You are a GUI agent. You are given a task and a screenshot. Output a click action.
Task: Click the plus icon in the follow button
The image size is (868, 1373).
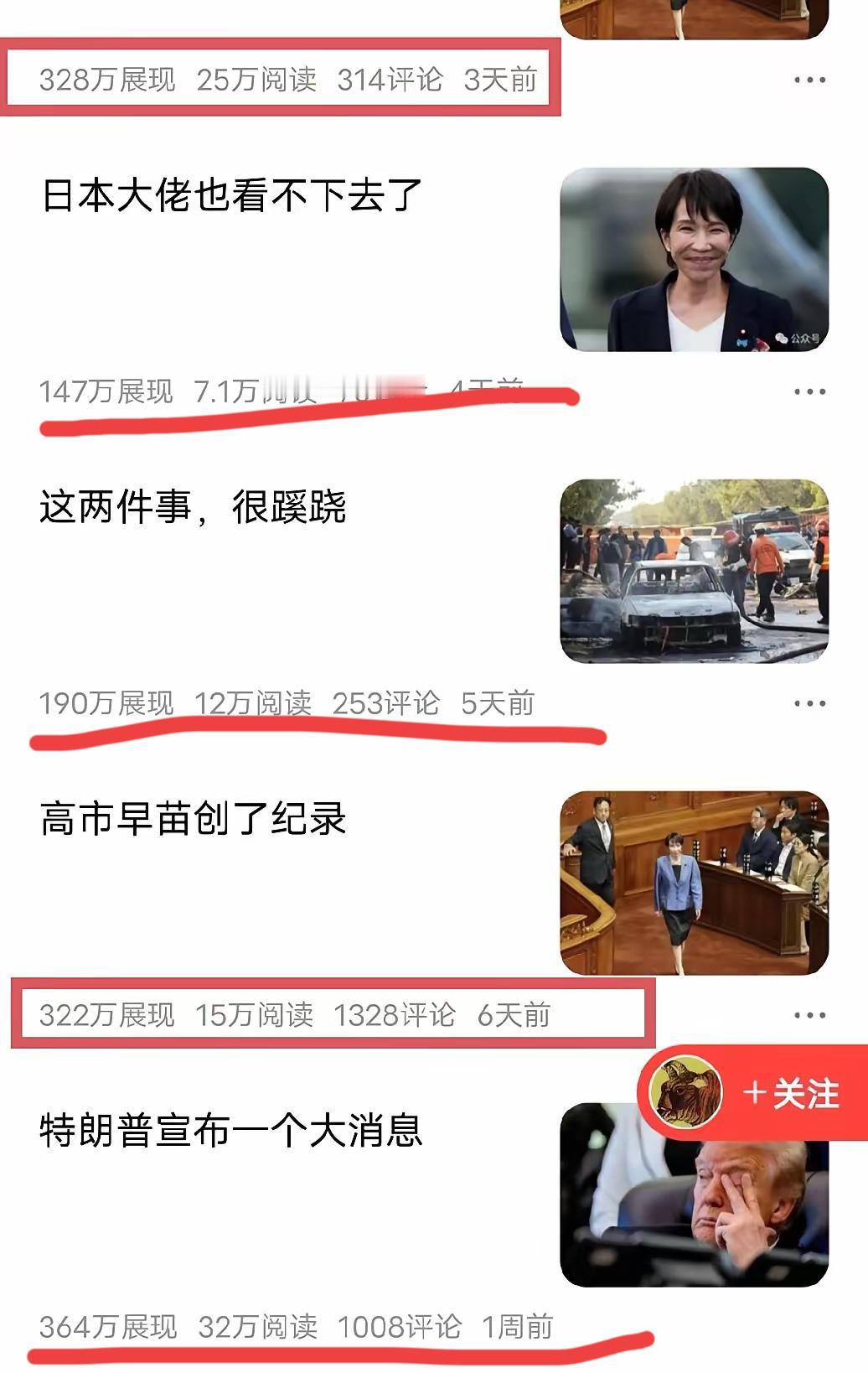pyautogui.click(x=754, y=1091)
